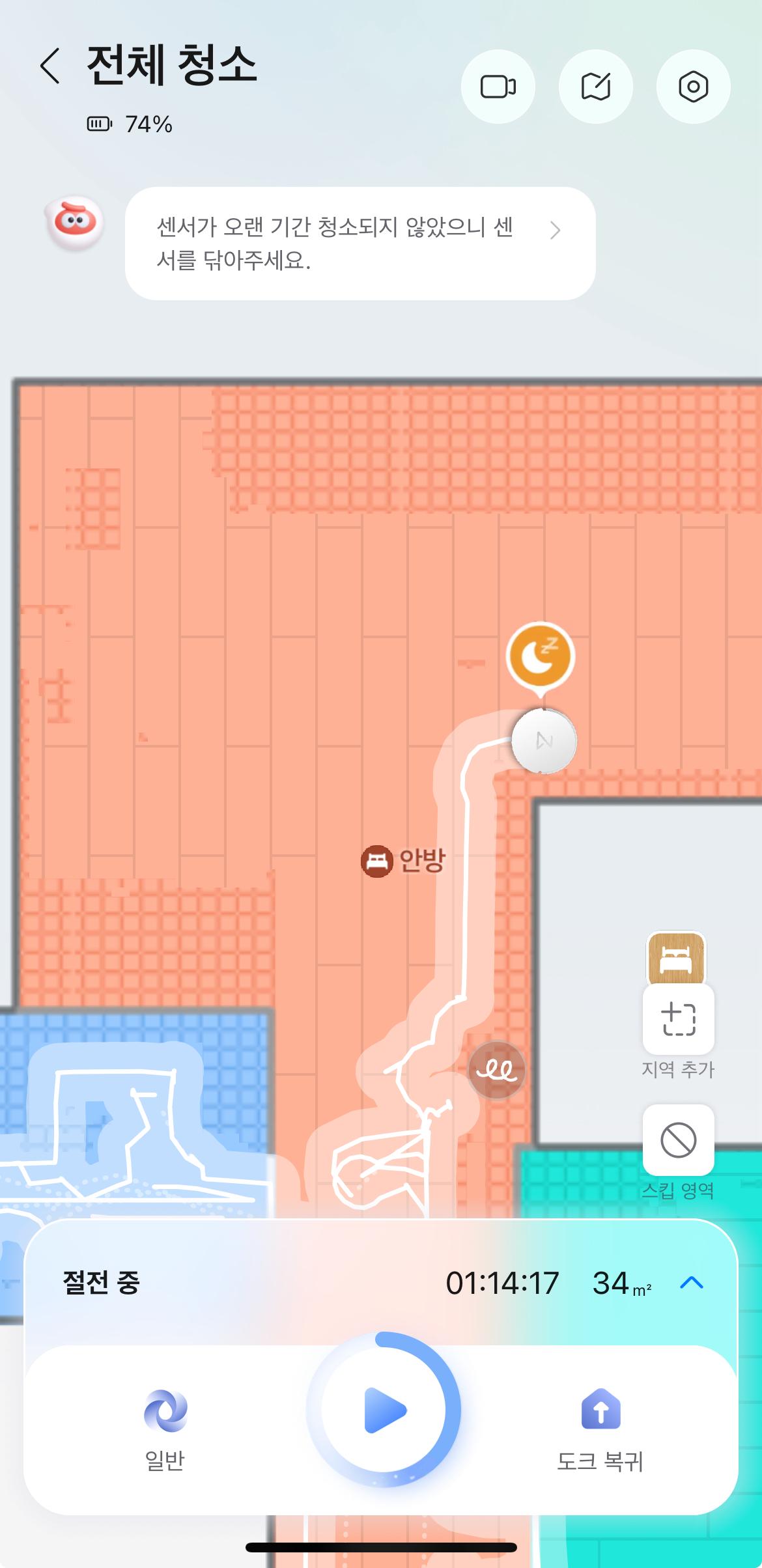Change the 일반 cleaning mode
The width and height of the screenshot is (762, 1568).
[x=165, y=1428]
